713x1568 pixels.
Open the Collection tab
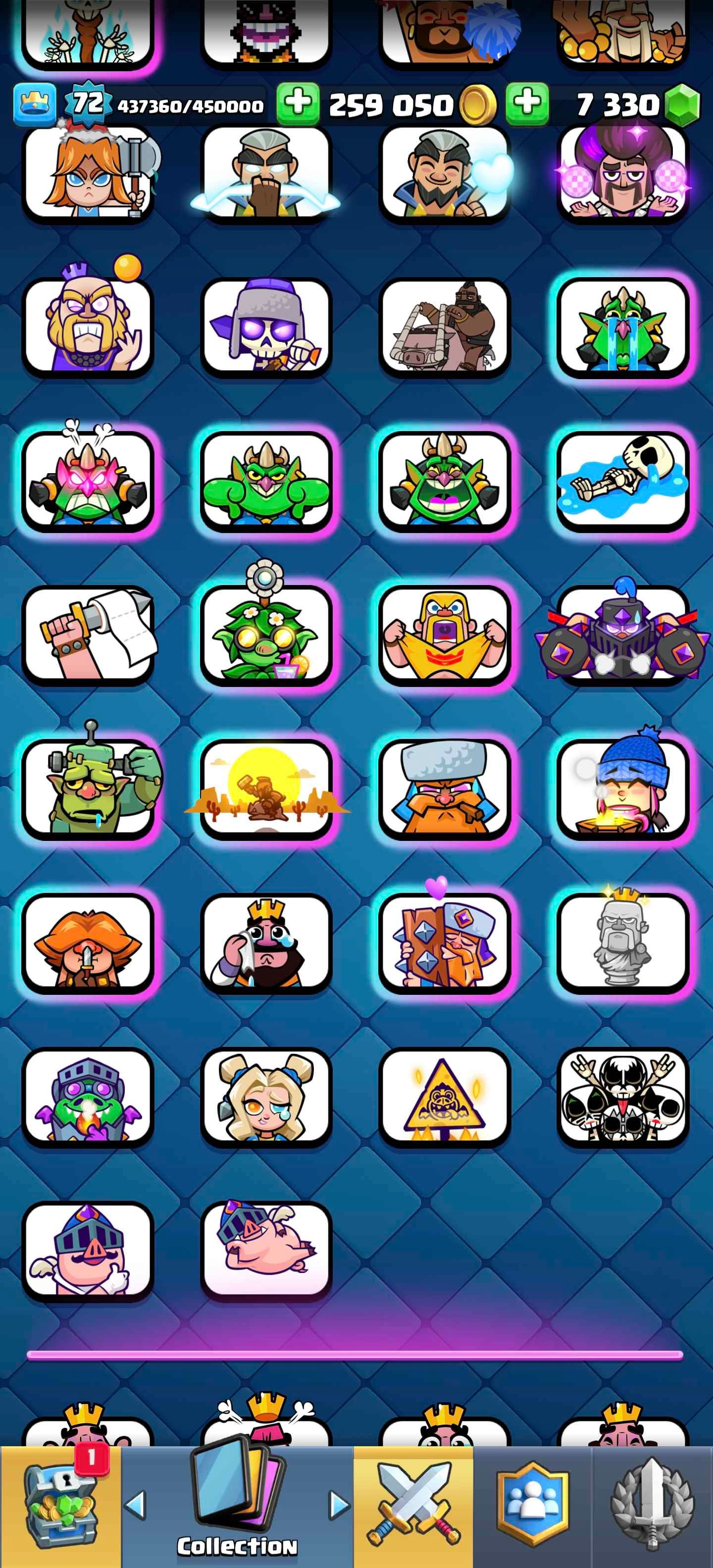pos(237,1507)
